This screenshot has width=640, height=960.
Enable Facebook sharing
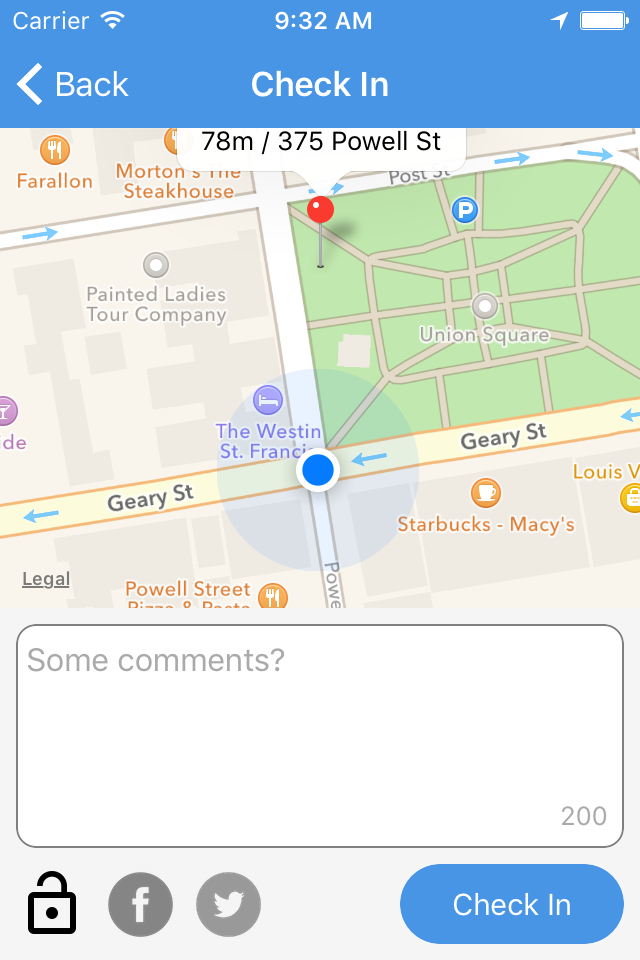[x=140, y=904]
